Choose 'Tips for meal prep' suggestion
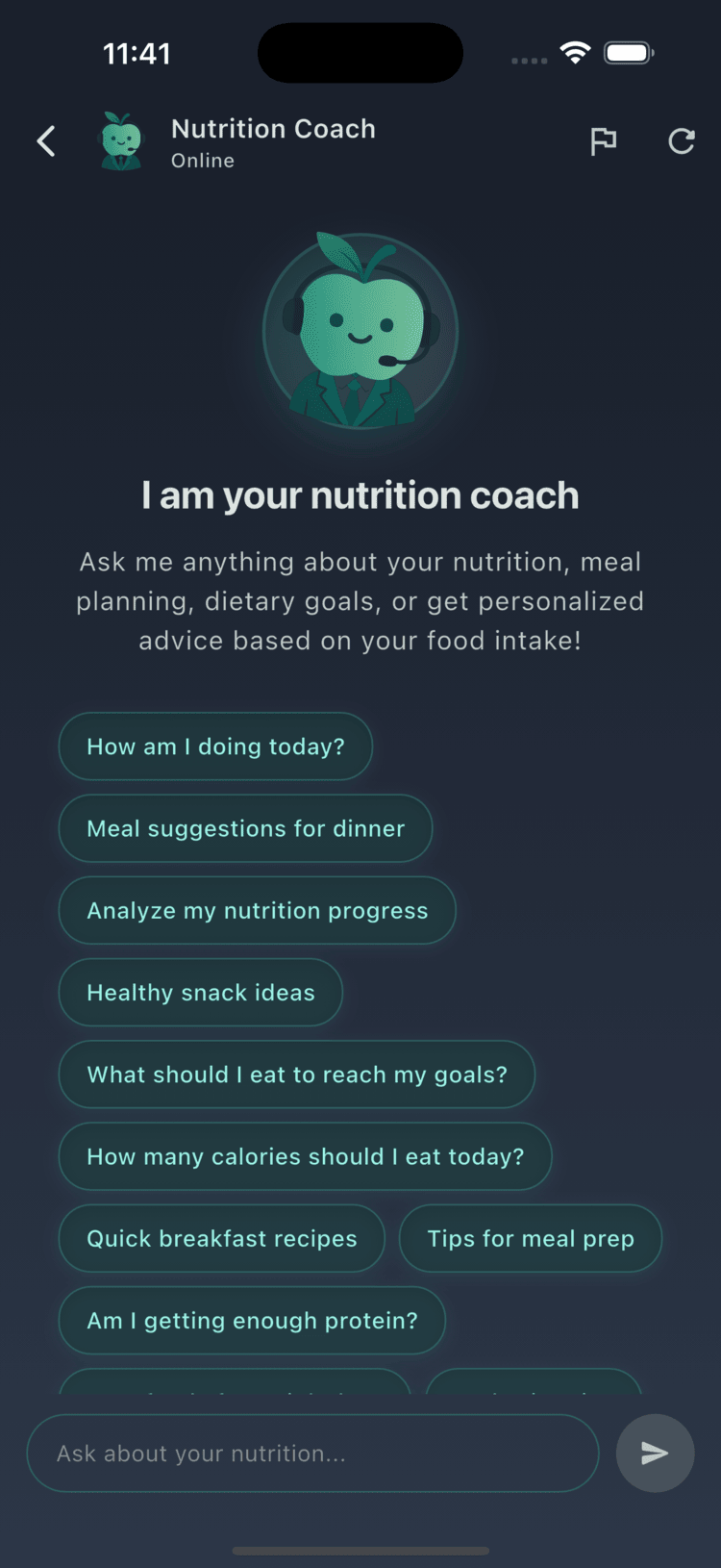 tap(530, 1238)
